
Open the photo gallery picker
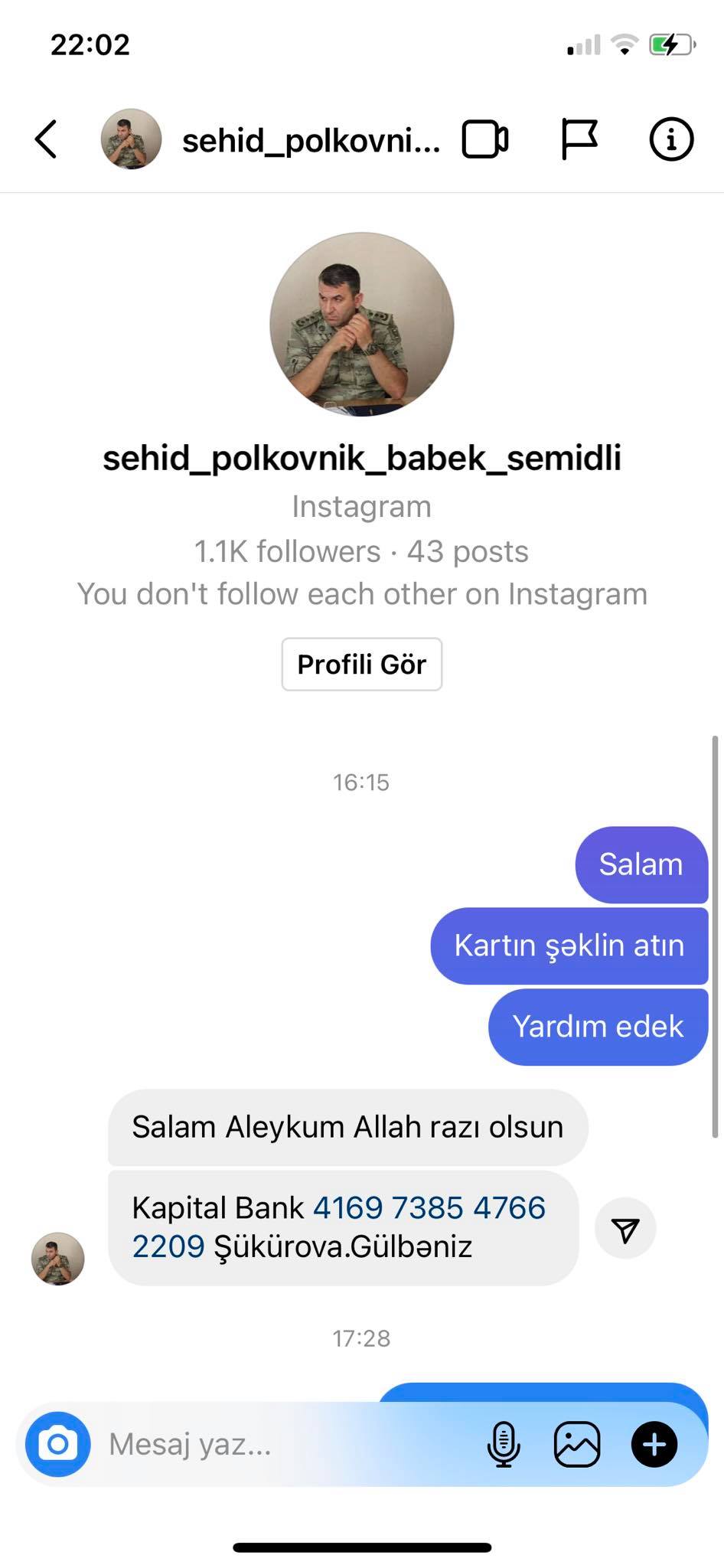(x=577, y=1445)
